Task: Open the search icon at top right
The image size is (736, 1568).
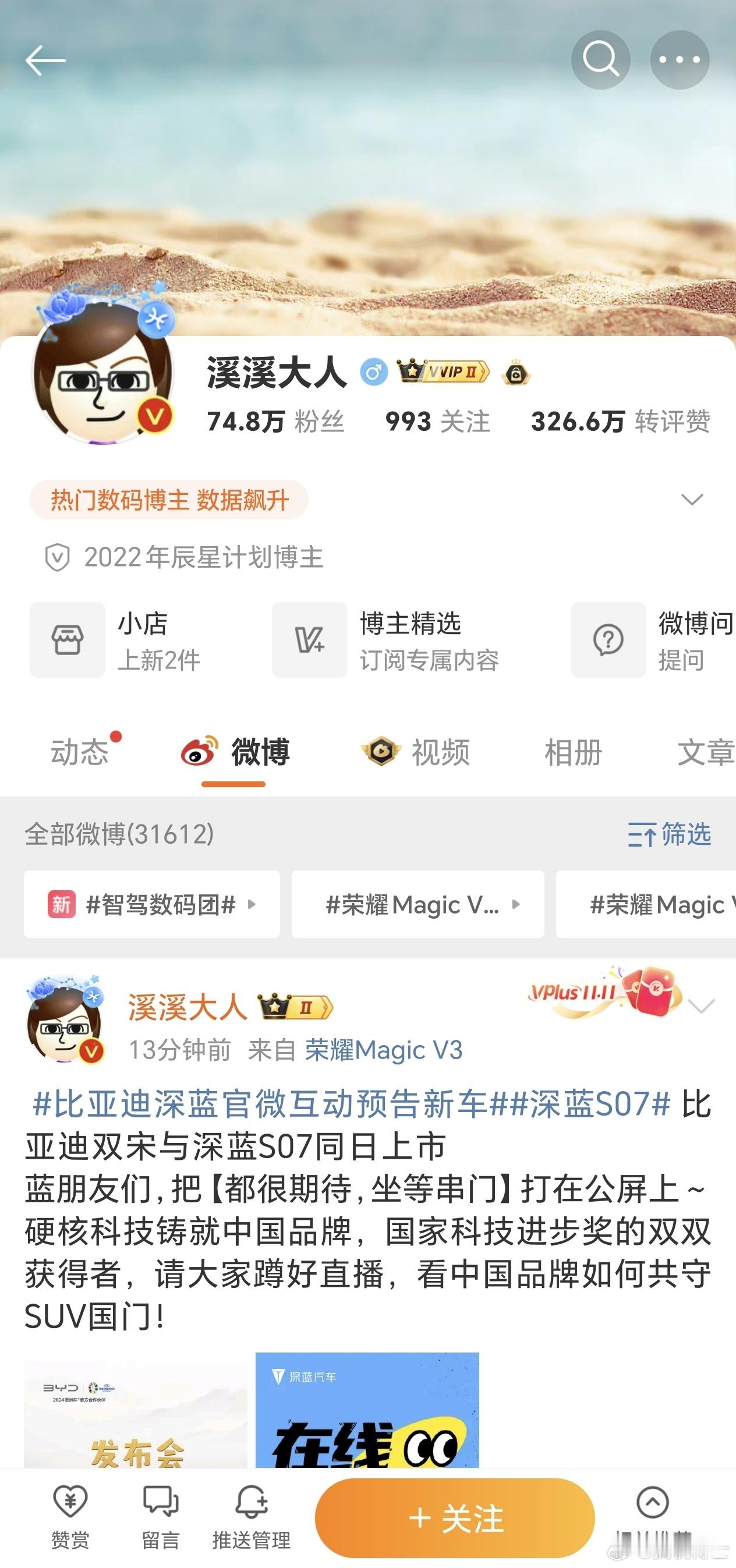Action: tap(600, 59)
